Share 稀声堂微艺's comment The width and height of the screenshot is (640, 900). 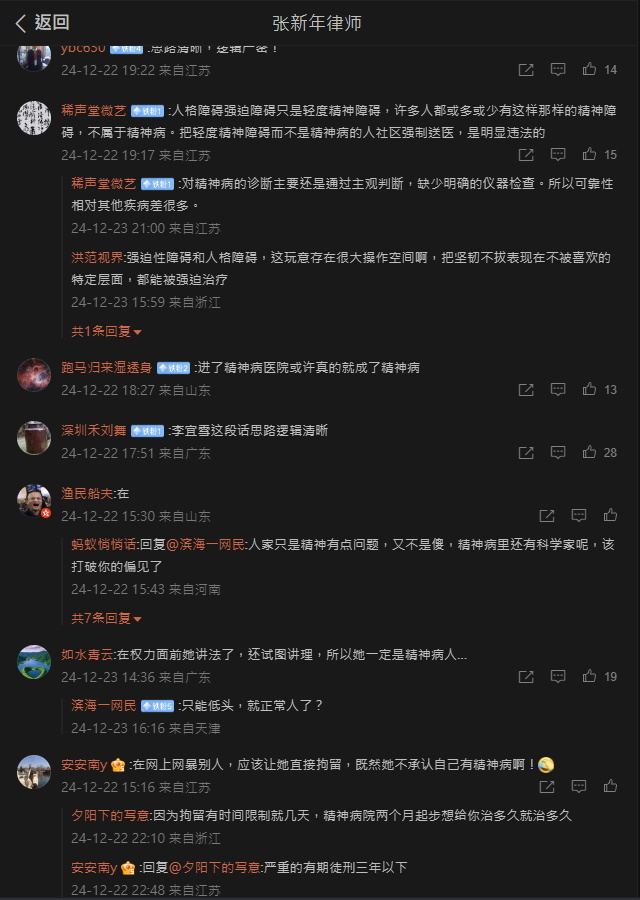point(526,154)
